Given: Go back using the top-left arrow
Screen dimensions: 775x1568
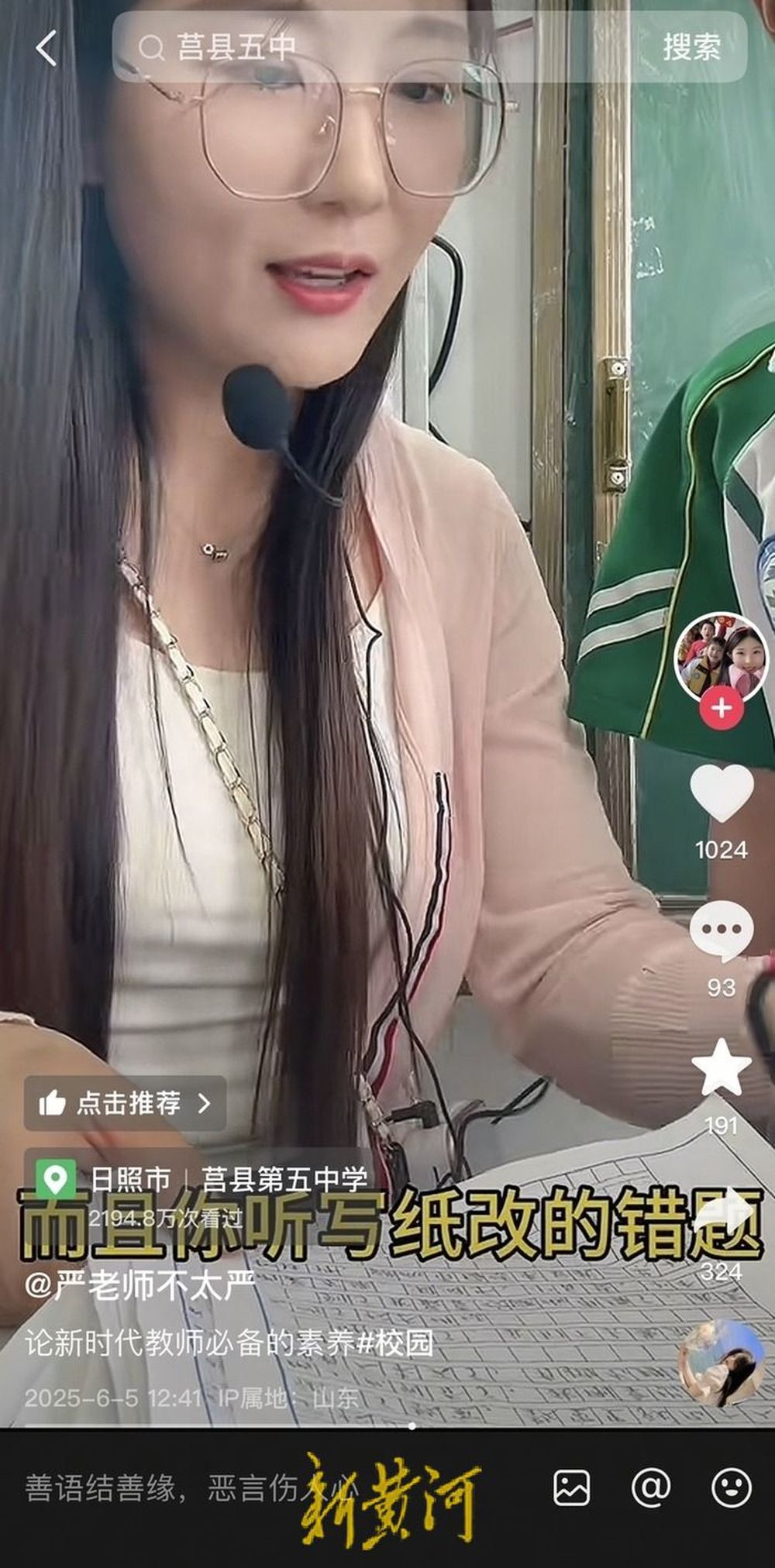Looking at the screenshot, I should [46, 48].
